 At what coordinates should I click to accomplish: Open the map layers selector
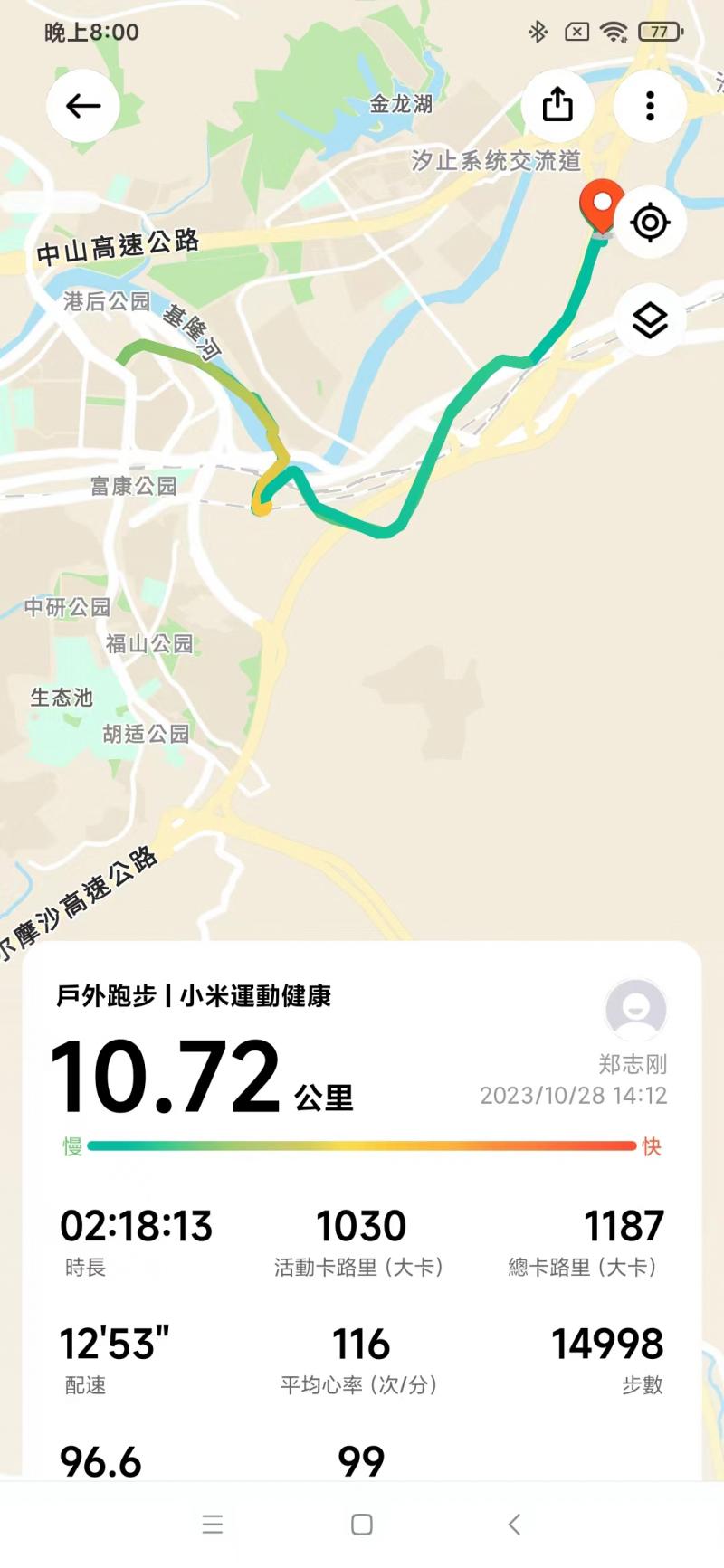[650, 320]
